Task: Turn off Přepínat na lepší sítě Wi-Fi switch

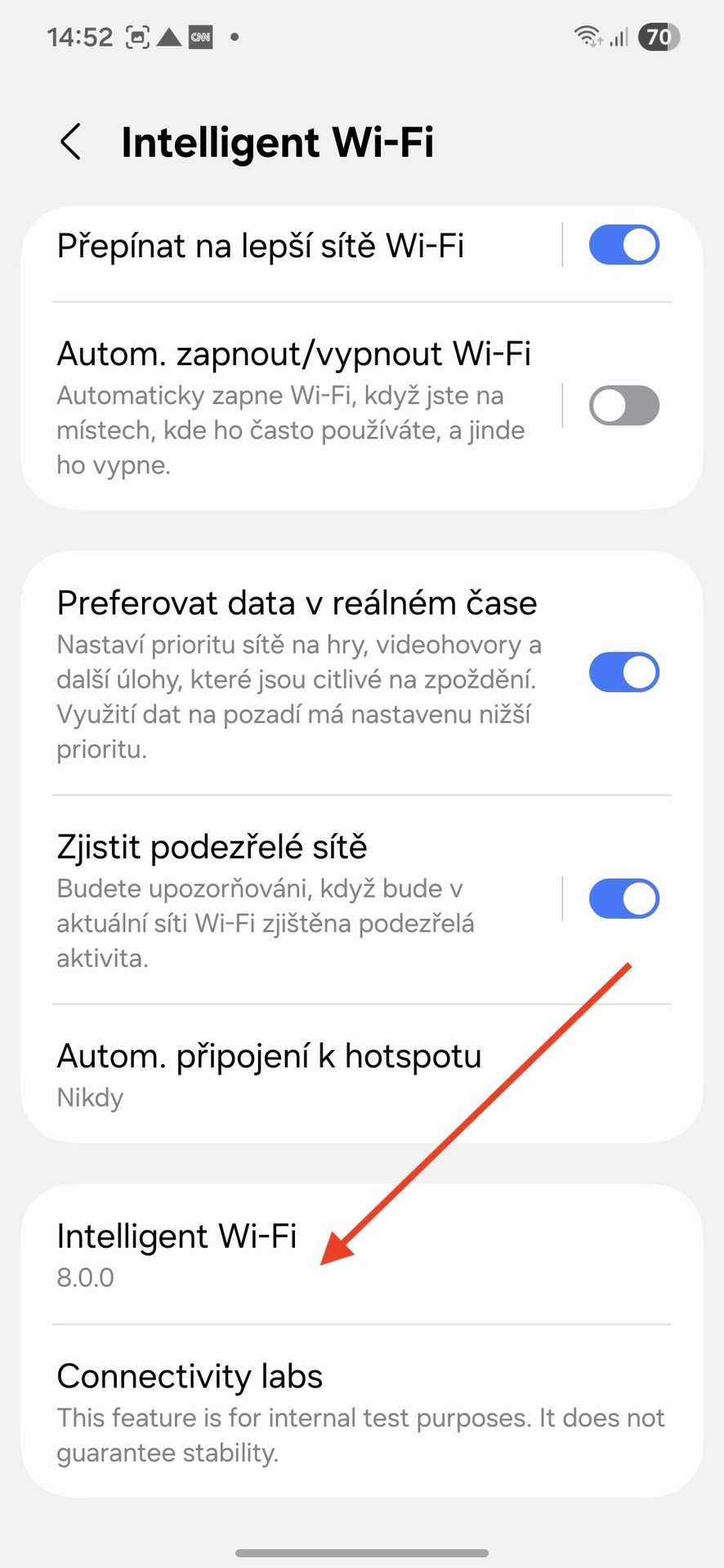Action: [623, 245]
